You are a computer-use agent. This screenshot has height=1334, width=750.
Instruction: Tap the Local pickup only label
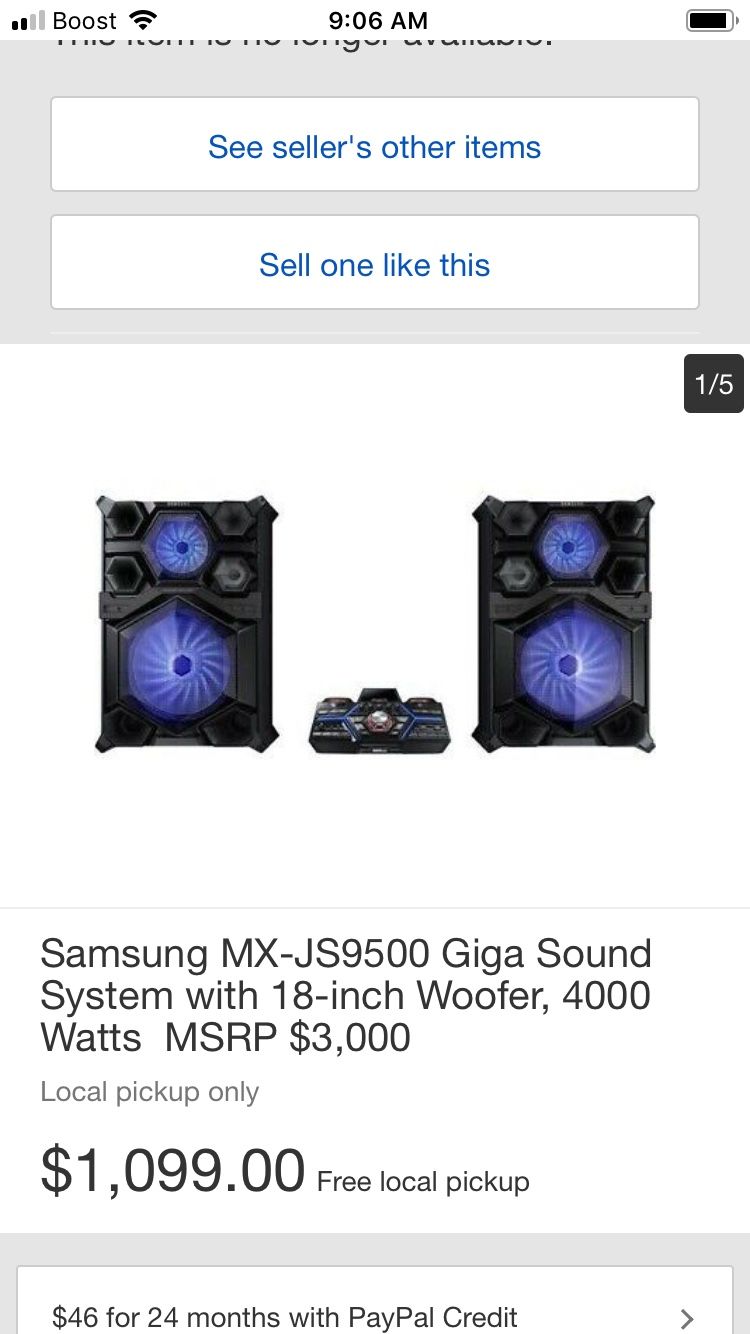click(151, 1091)
